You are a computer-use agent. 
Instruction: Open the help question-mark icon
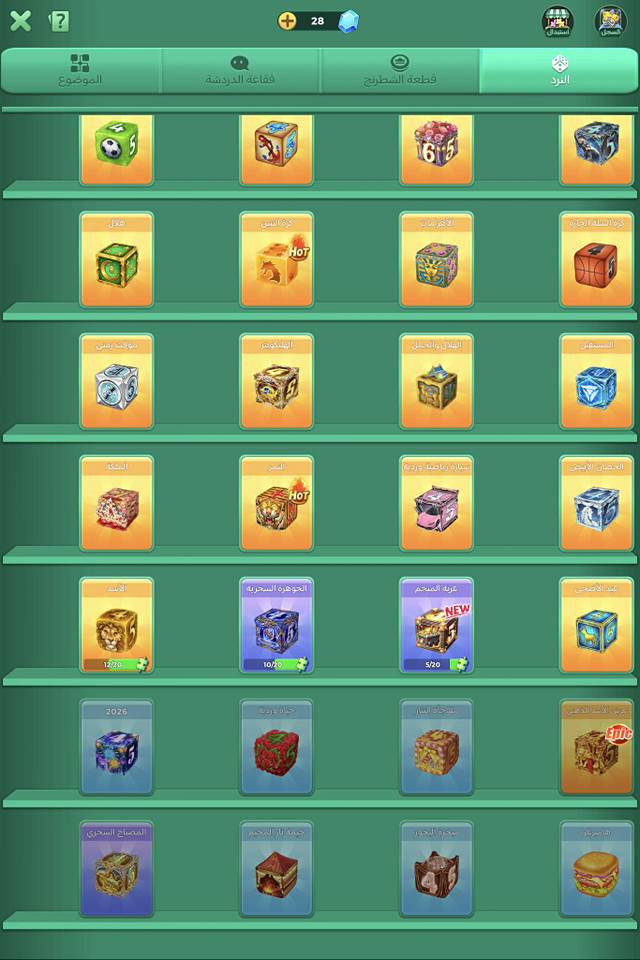click(60, 21)
